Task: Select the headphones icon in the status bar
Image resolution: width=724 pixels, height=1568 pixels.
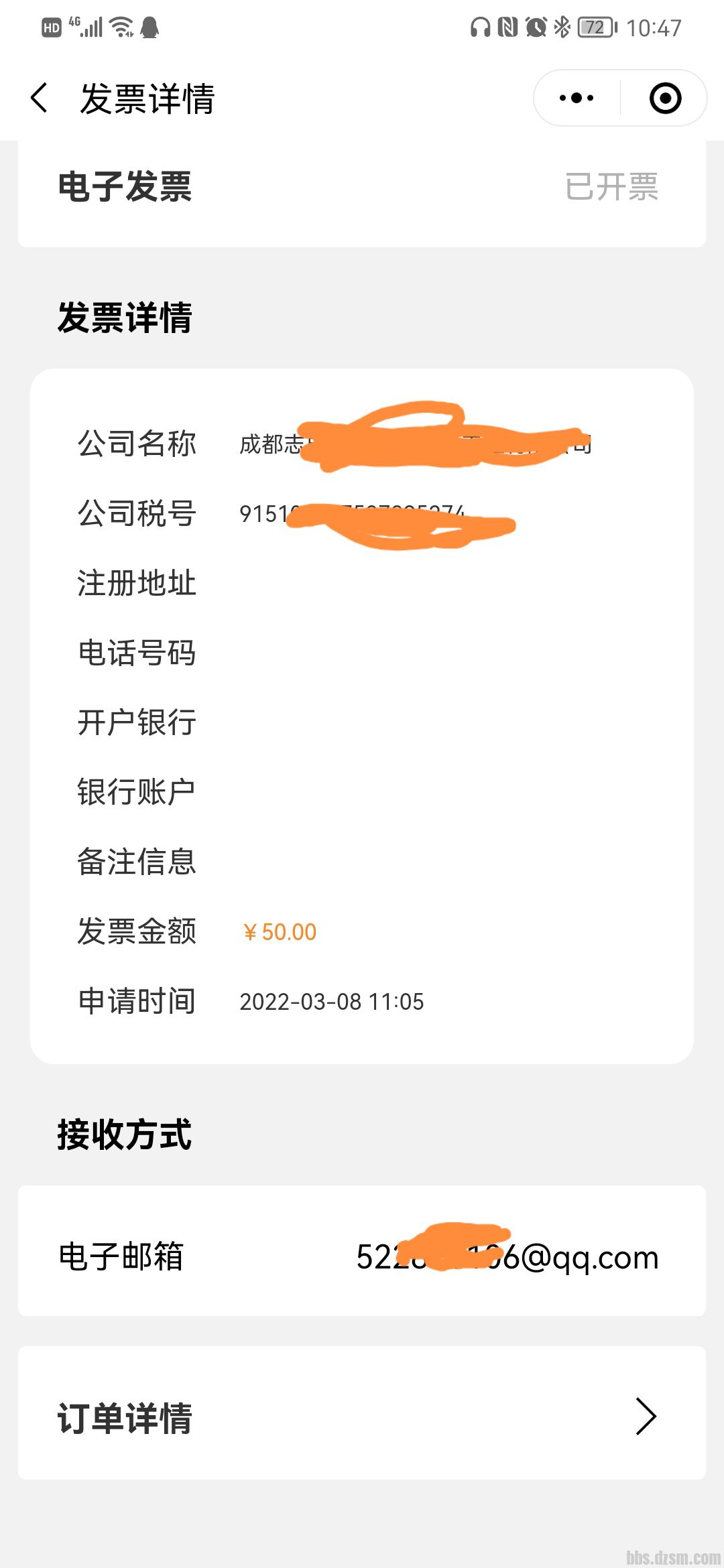Action: tap(480, 27)
